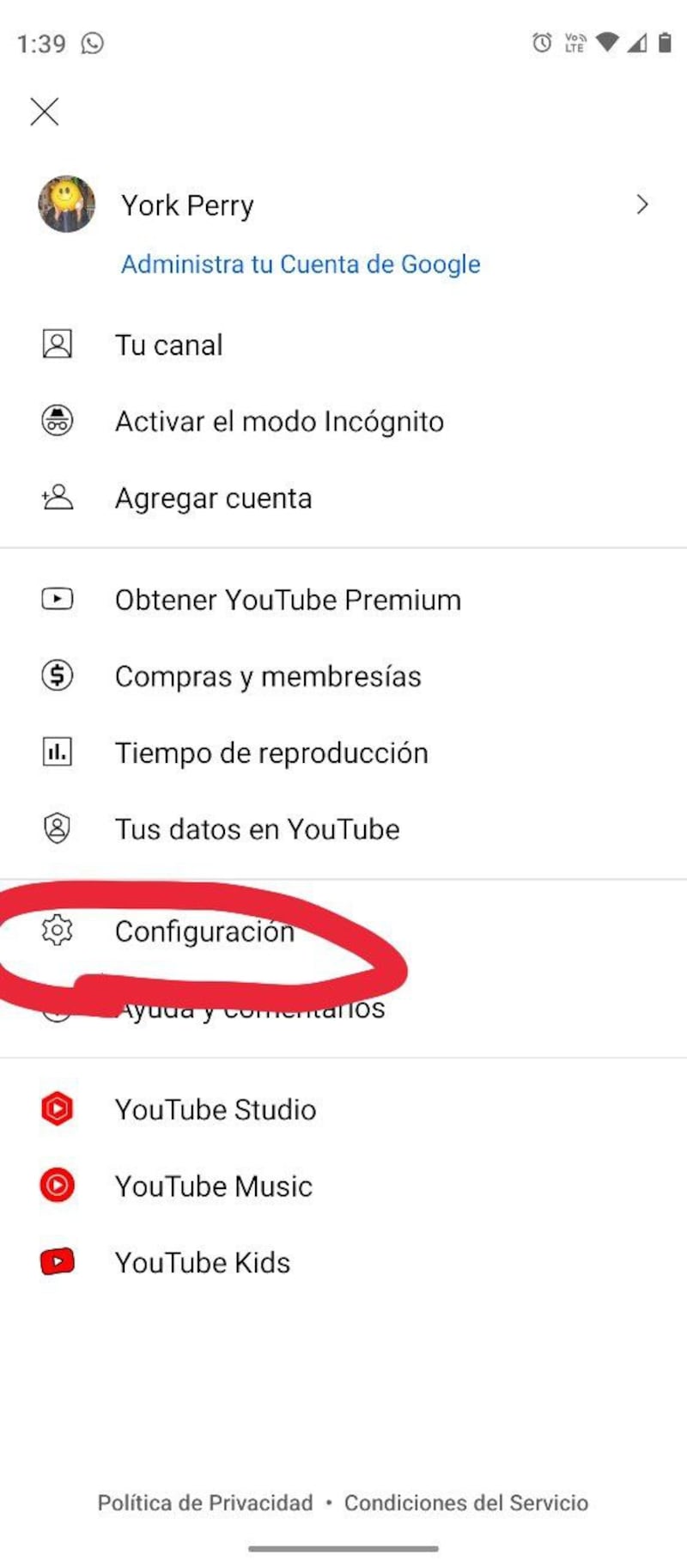Open Configuración settings
The width and height of the screenshot is (687, 1568).
pos(204,931)
